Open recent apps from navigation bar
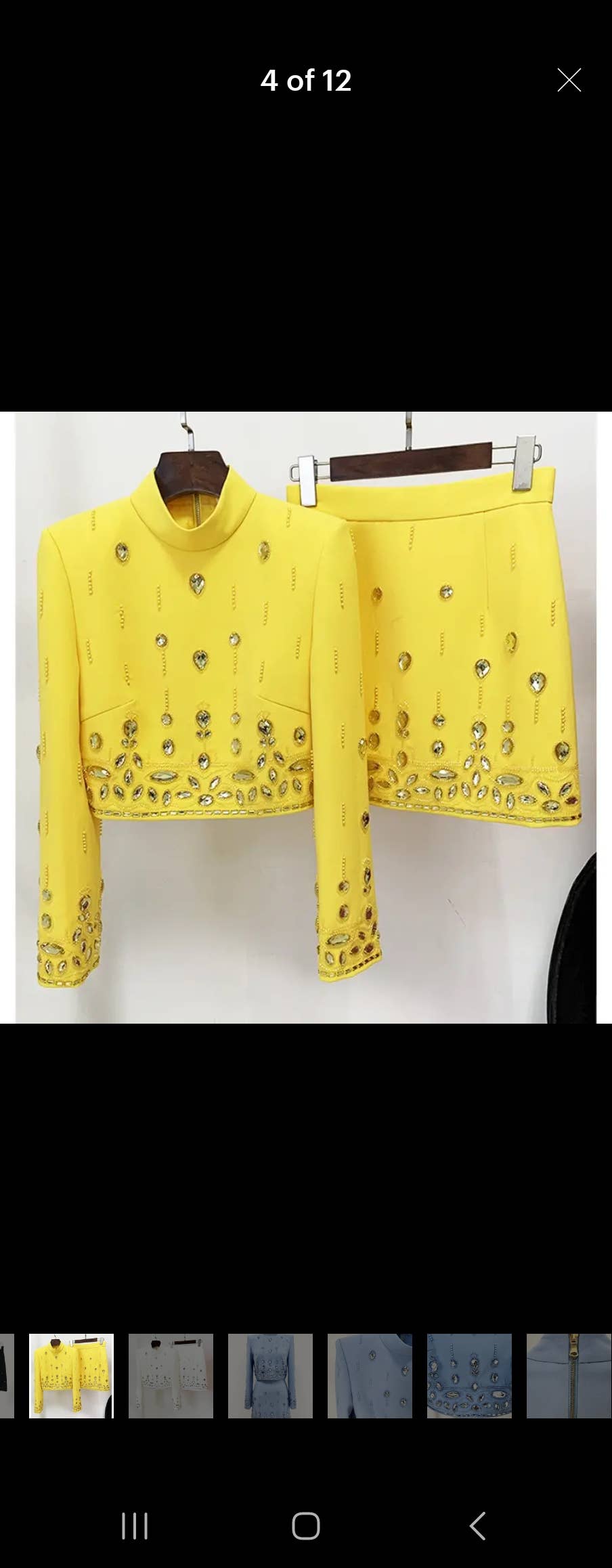Image resolution: width=612 pixels, height=1568 pixels. point(134,1526)
